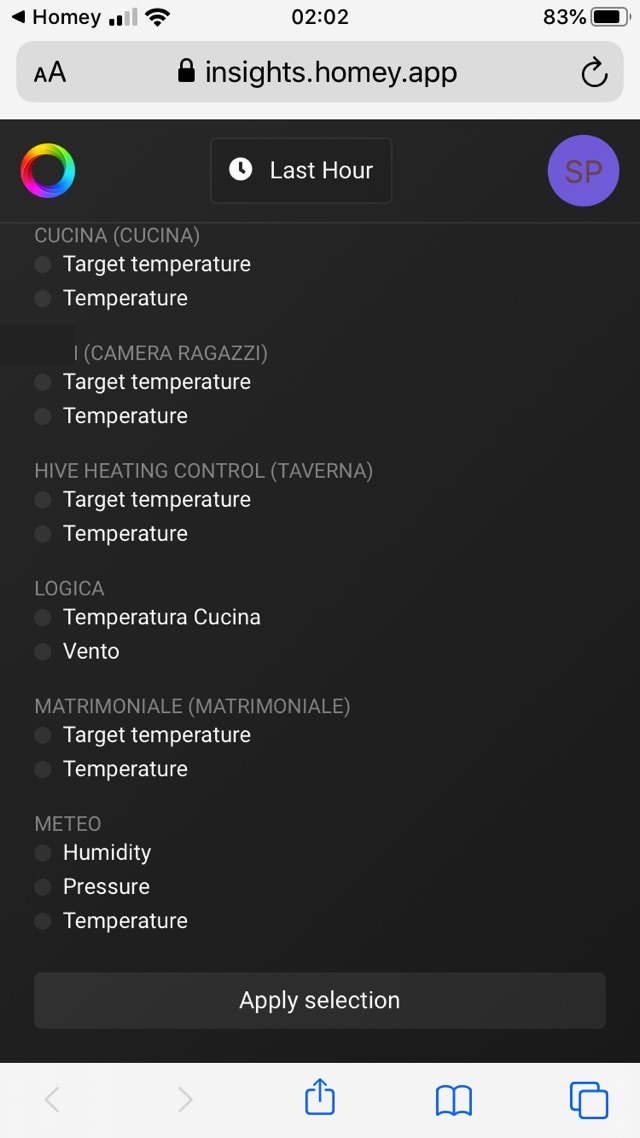Tap the Homey logo icon
This screenshot has width=640, height=1138.
tap(48, 171)
